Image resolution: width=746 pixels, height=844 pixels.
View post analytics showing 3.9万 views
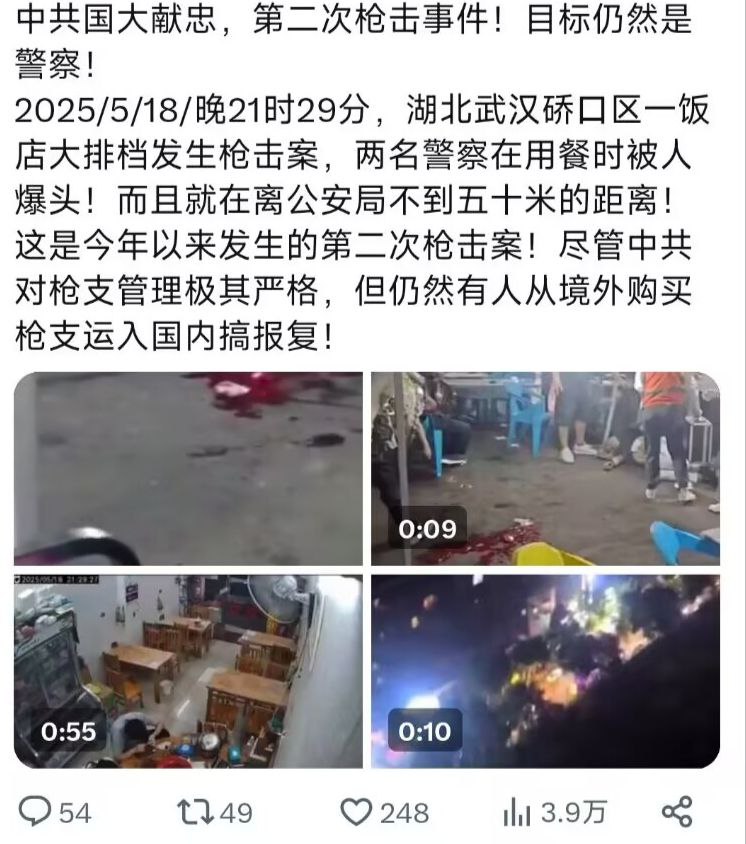pos(517,811)
